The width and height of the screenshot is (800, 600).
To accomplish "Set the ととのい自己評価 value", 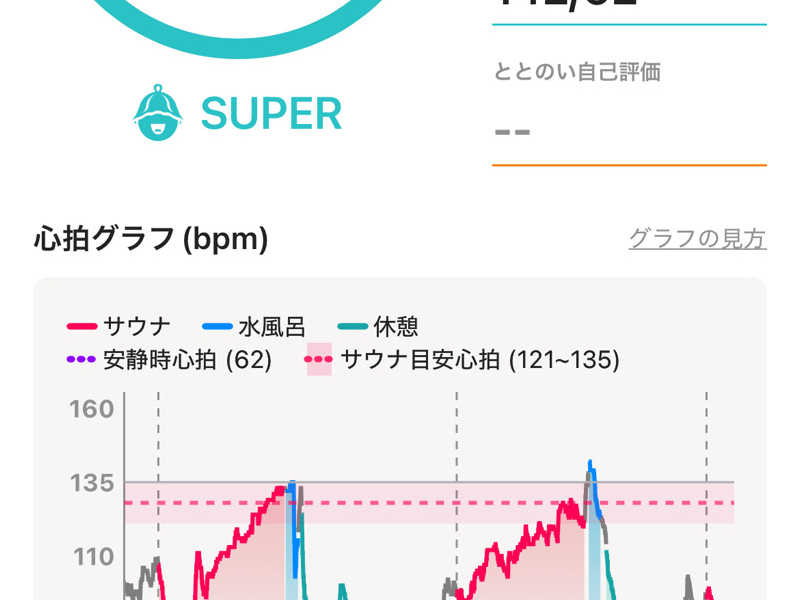I will pyautogui.click(x=628, y=131).
